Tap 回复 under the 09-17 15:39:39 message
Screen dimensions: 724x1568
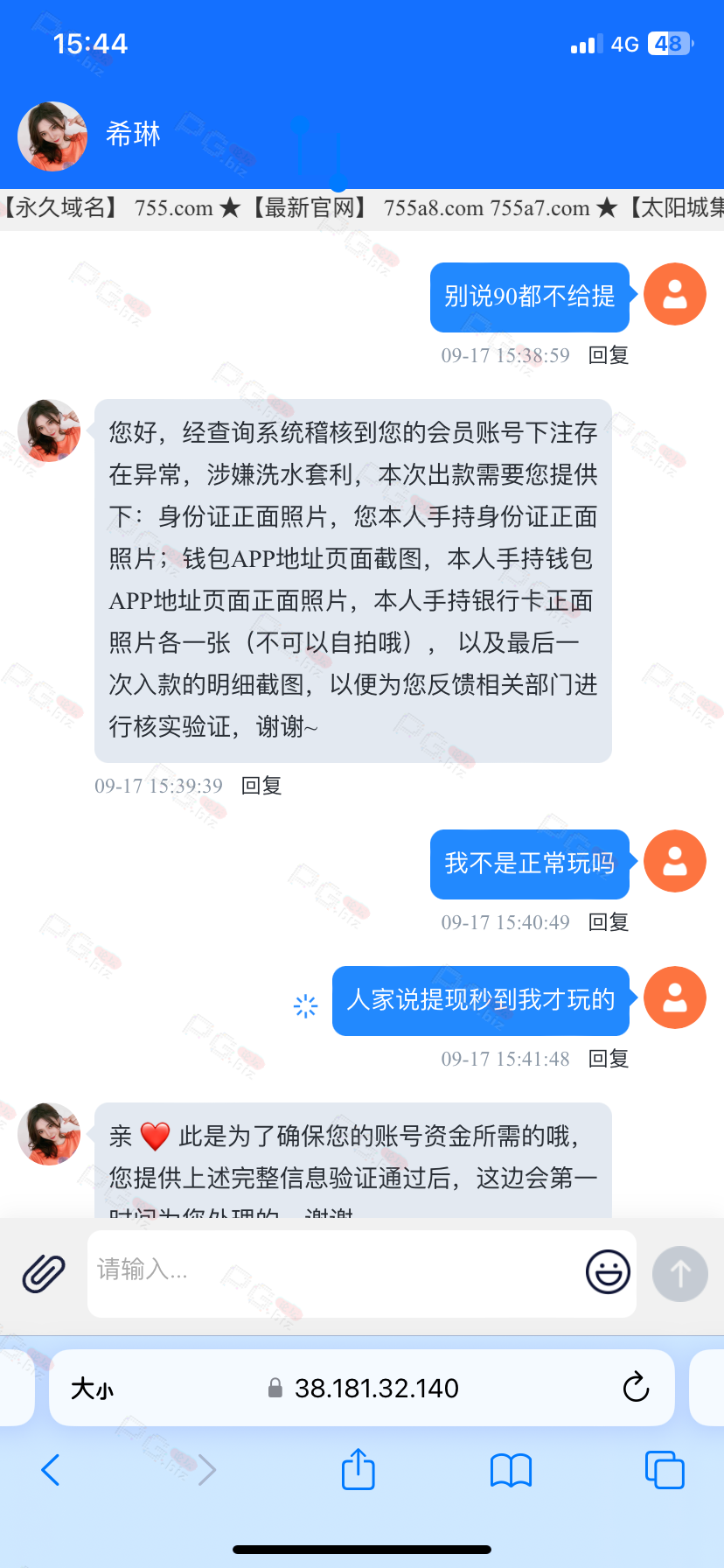point(261,786)
